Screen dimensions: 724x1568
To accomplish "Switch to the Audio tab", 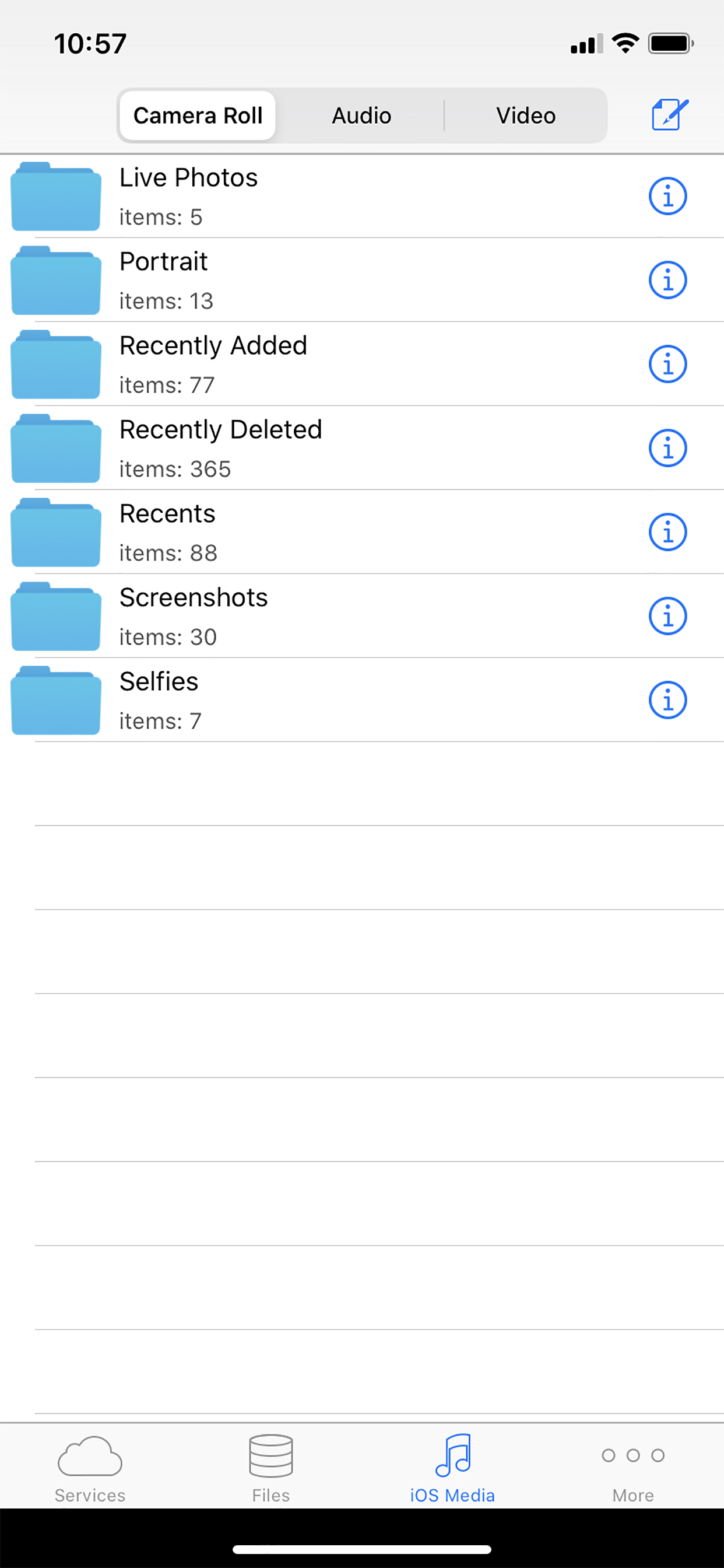I will point(361,115).
